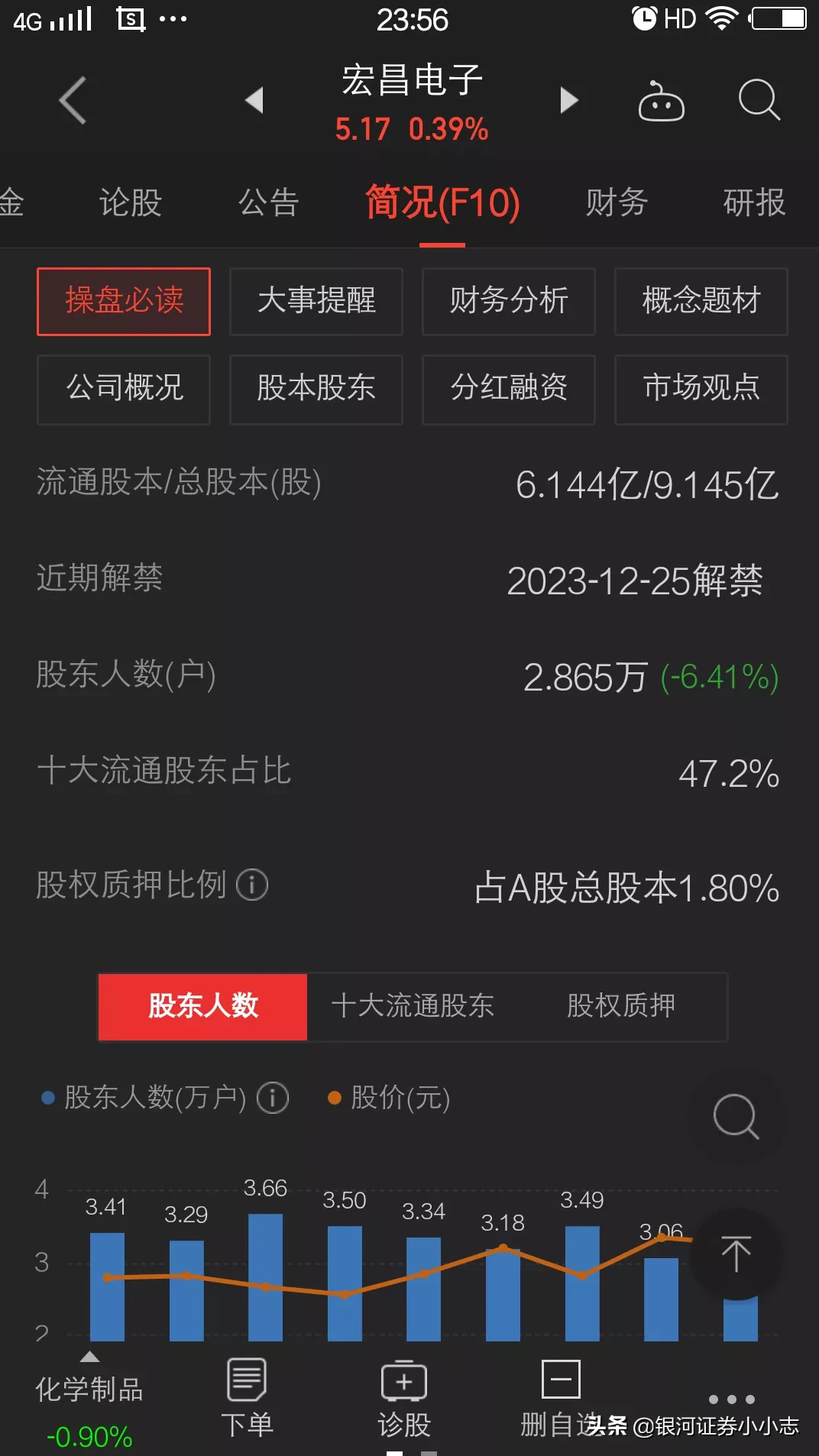
Task: Open the 概念题材 section
Action: [x=701, y=301]
